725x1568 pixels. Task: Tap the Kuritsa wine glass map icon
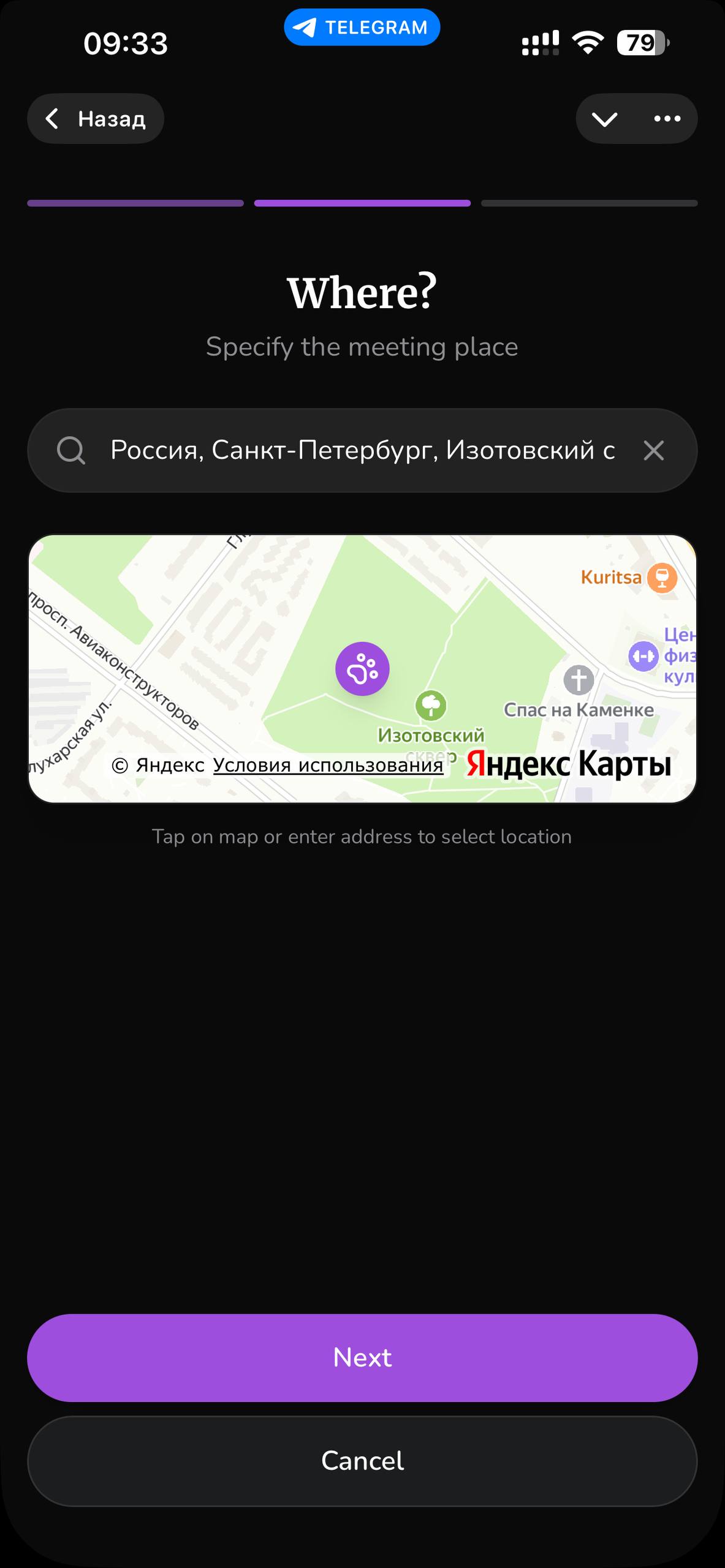(661, 578)
